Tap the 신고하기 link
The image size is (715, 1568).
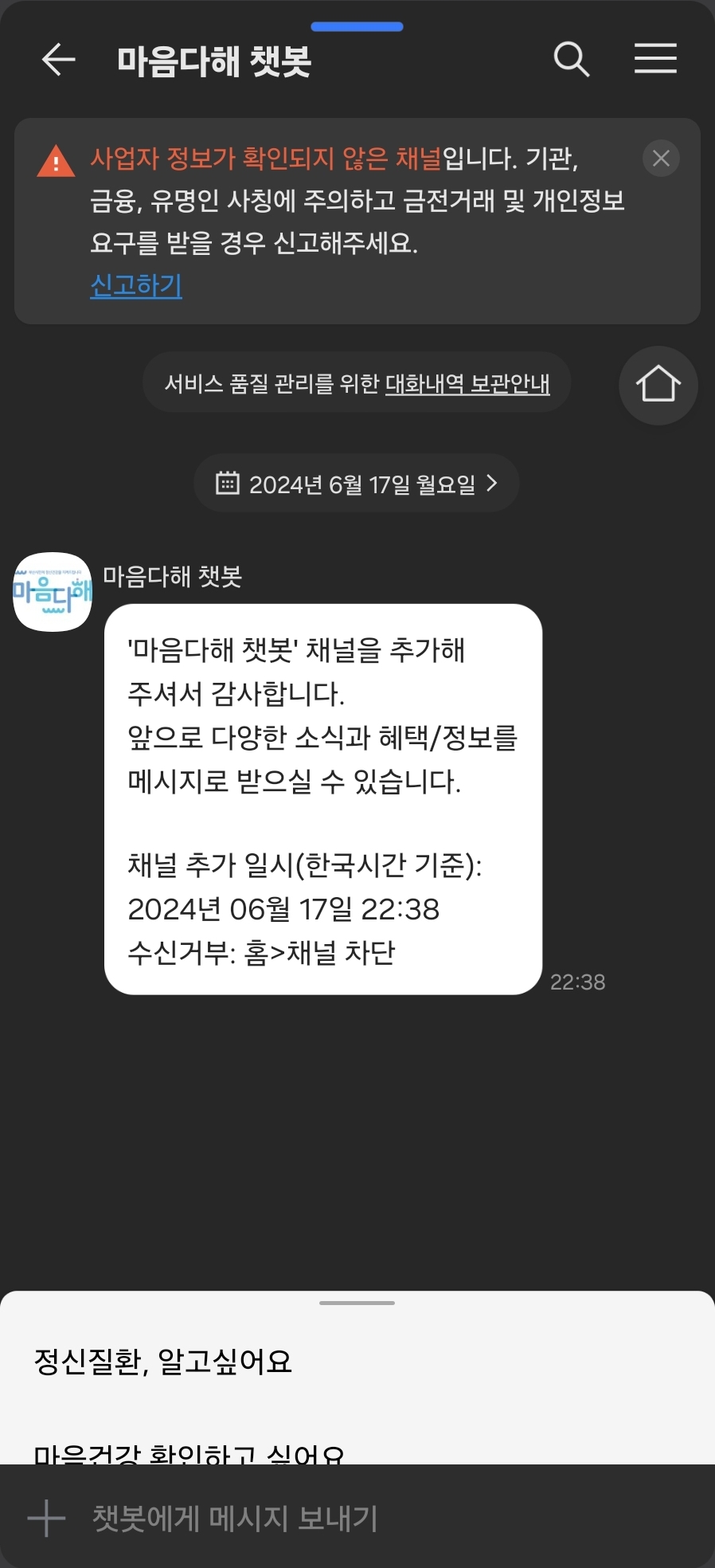[x=136, y=285]
